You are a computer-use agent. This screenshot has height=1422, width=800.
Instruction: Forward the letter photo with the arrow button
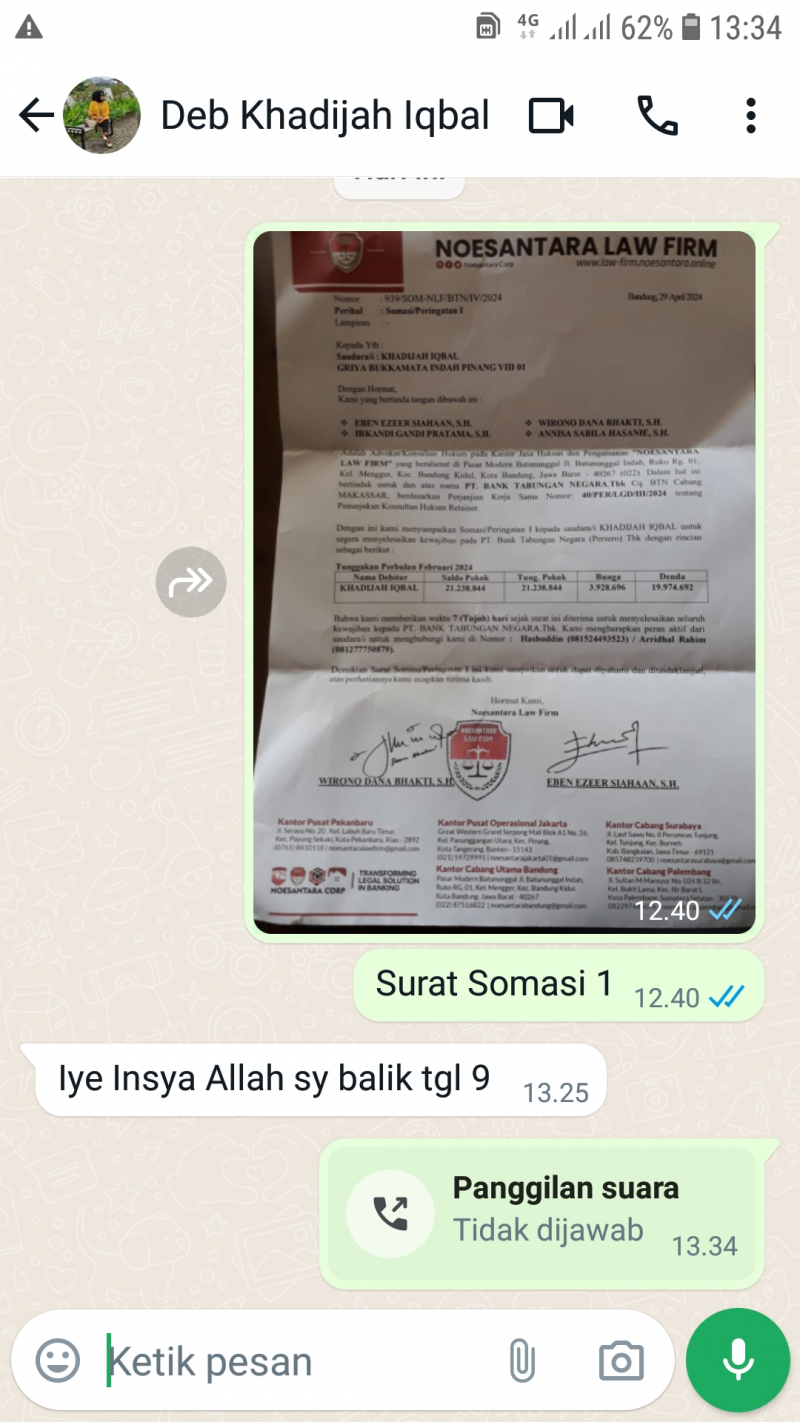point(191,581)
